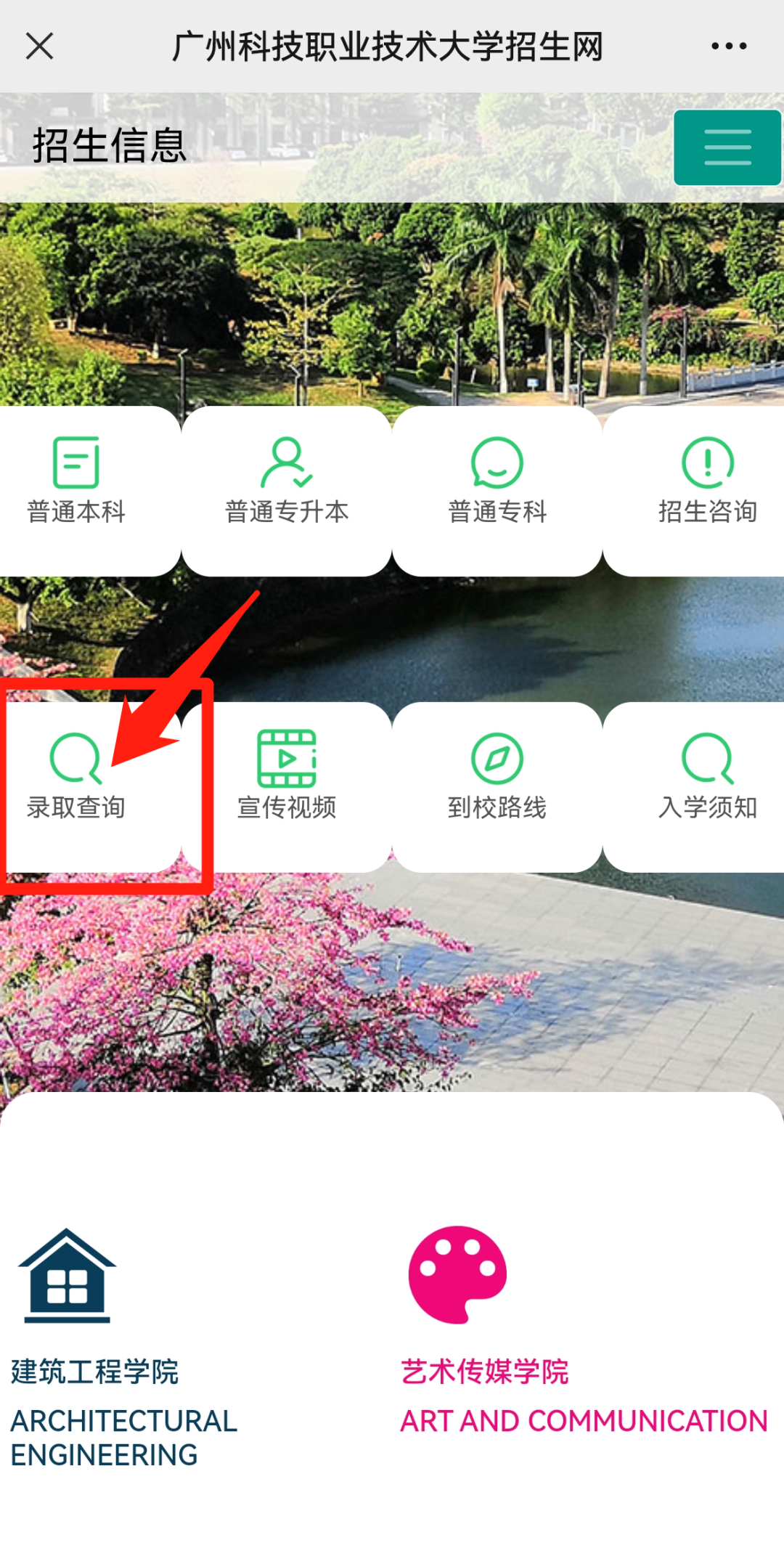Select the 招生信息 section title
The width and height of the screenshot is (784, 1548).
[109, 144]
